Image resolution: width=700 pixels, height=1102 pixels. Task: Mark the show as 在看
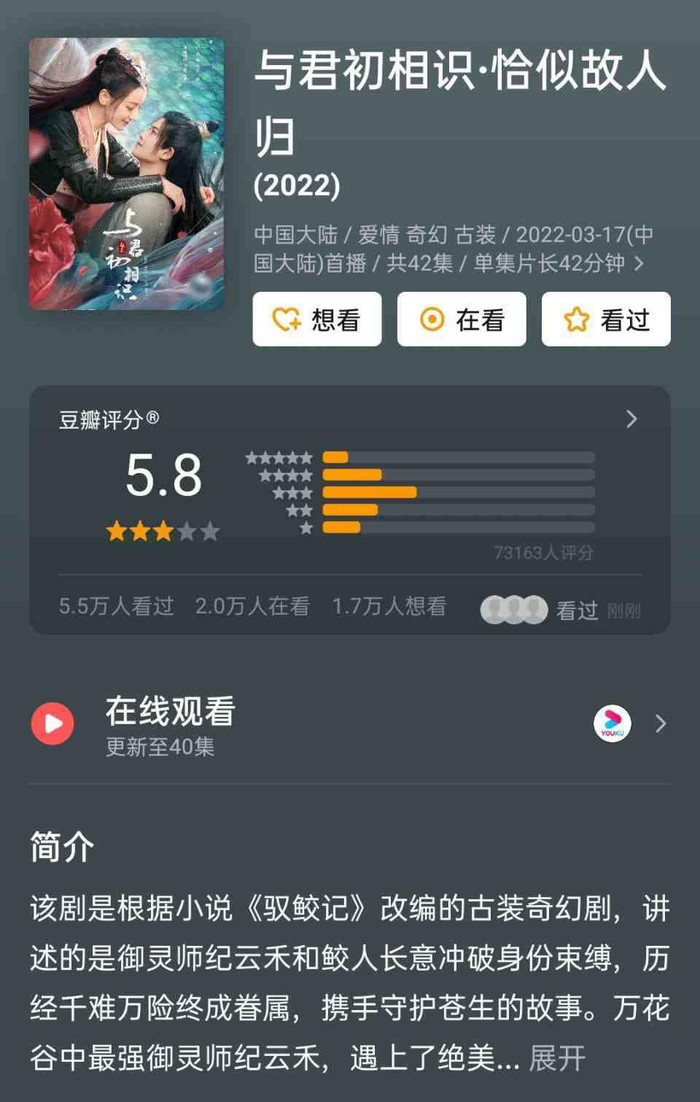coord(461,319)
